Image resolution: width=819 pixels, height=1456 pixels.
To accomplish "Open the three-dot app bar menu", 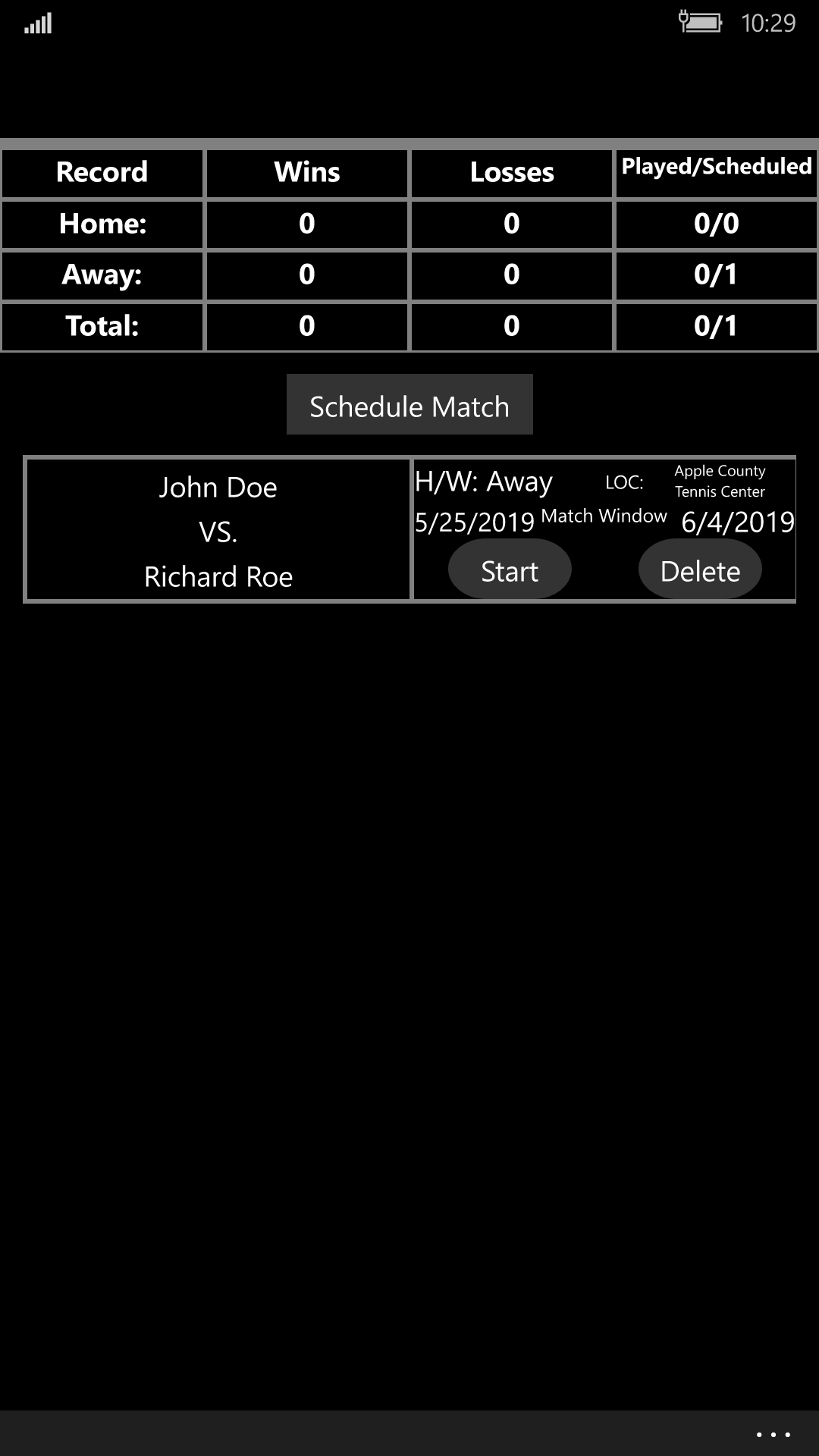I will (773, 1434).
